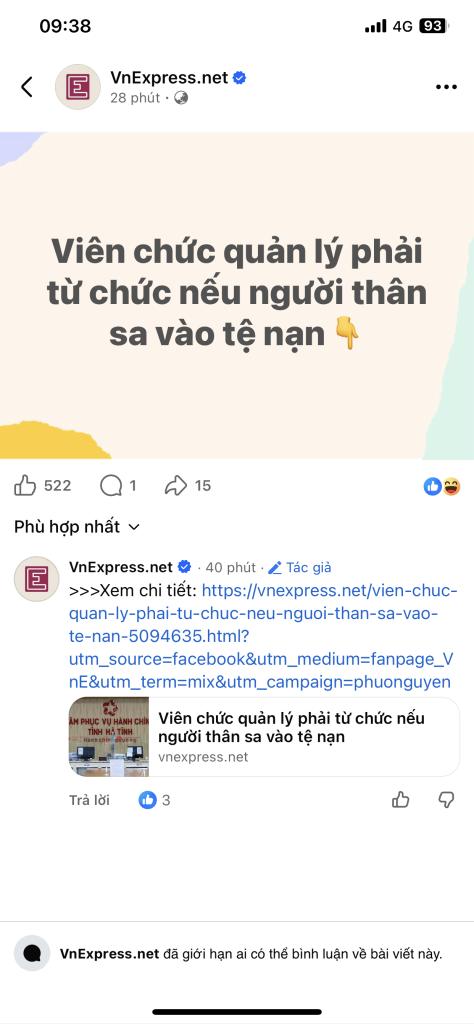
Task: Expand the "Phù hợp nhất" comment sort dropdown
Action: pyautogui.click(x=77, y=526)
